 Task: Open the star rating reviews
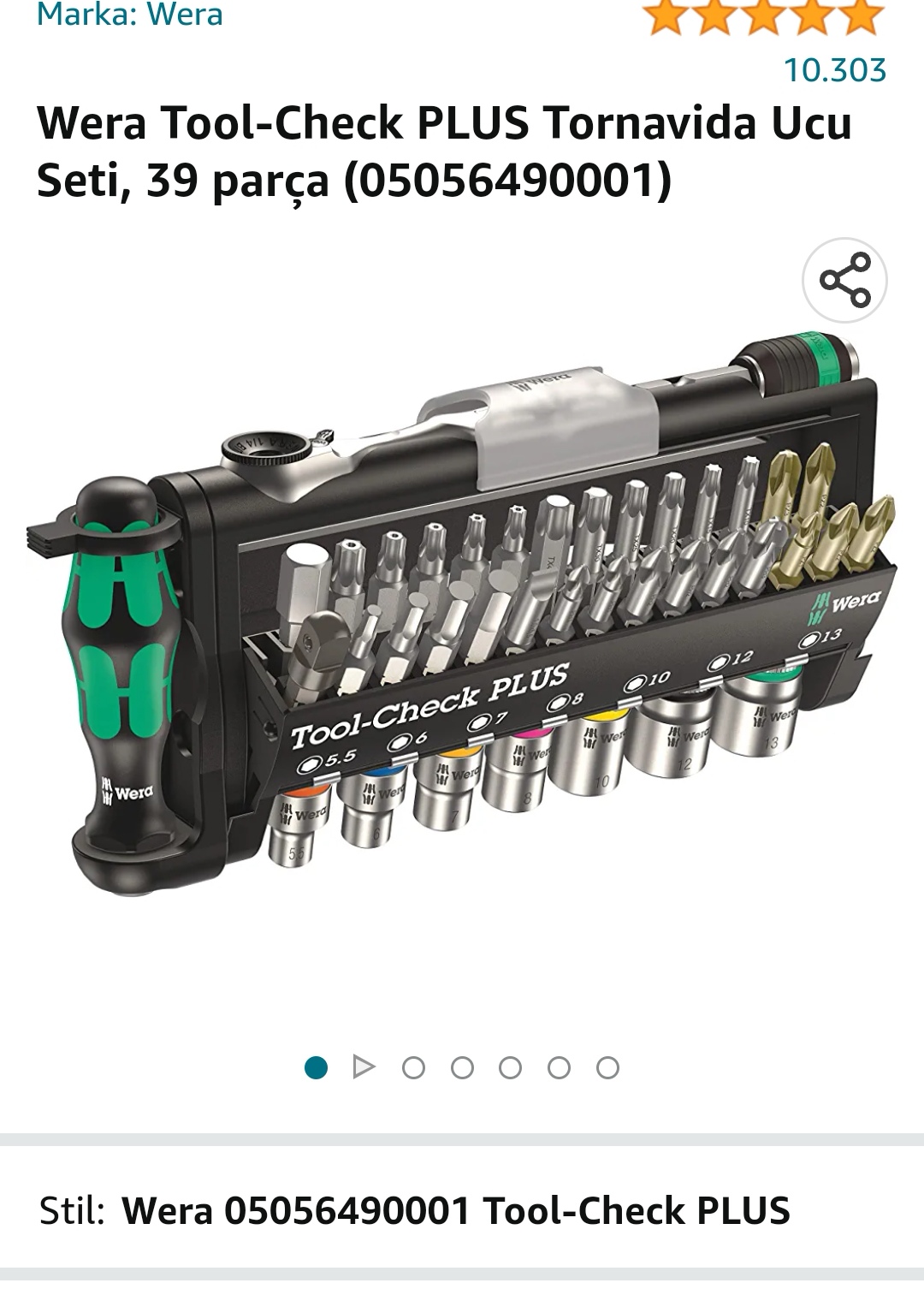tap(762, 17)
